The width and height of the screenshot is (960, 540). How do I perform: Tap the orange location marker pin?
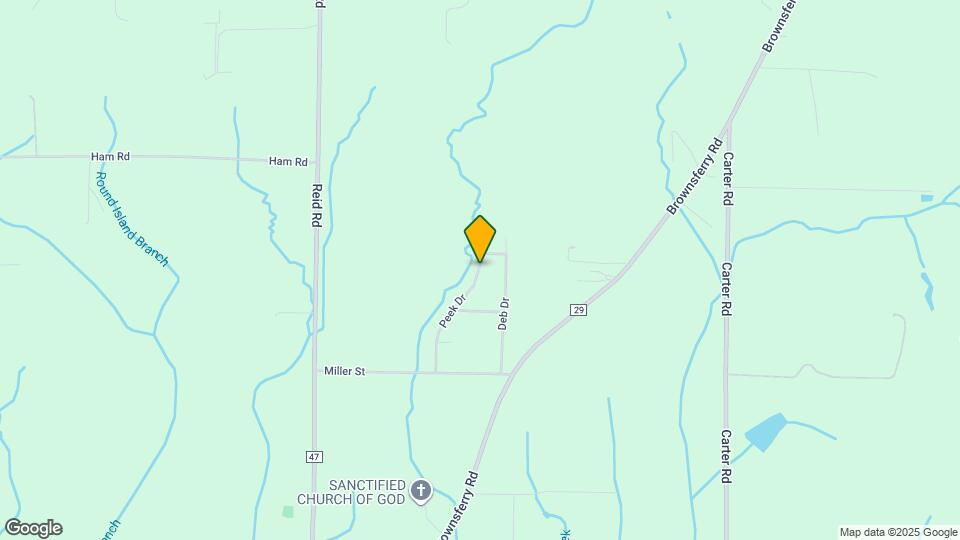480,239
